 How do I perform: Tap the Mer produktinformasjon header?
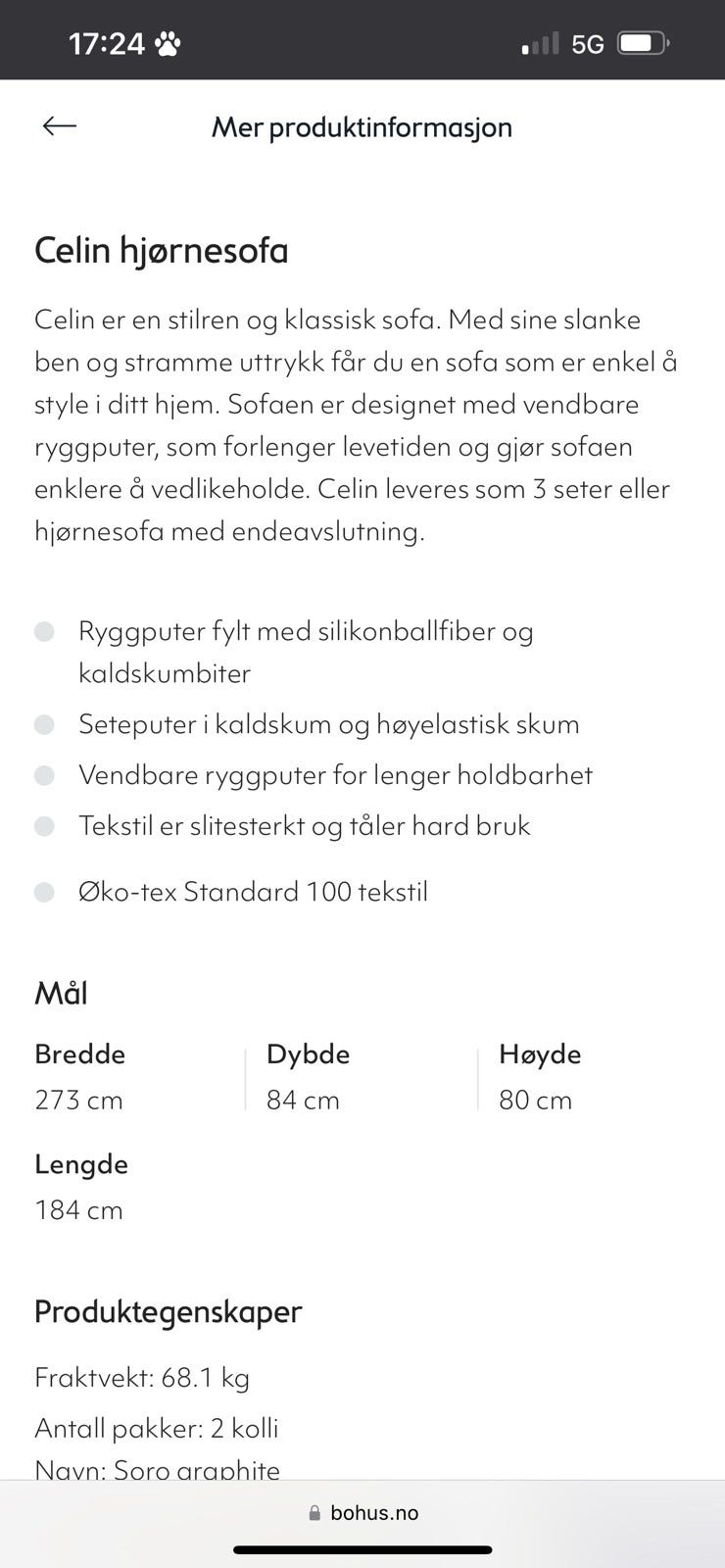click(362, 127)
